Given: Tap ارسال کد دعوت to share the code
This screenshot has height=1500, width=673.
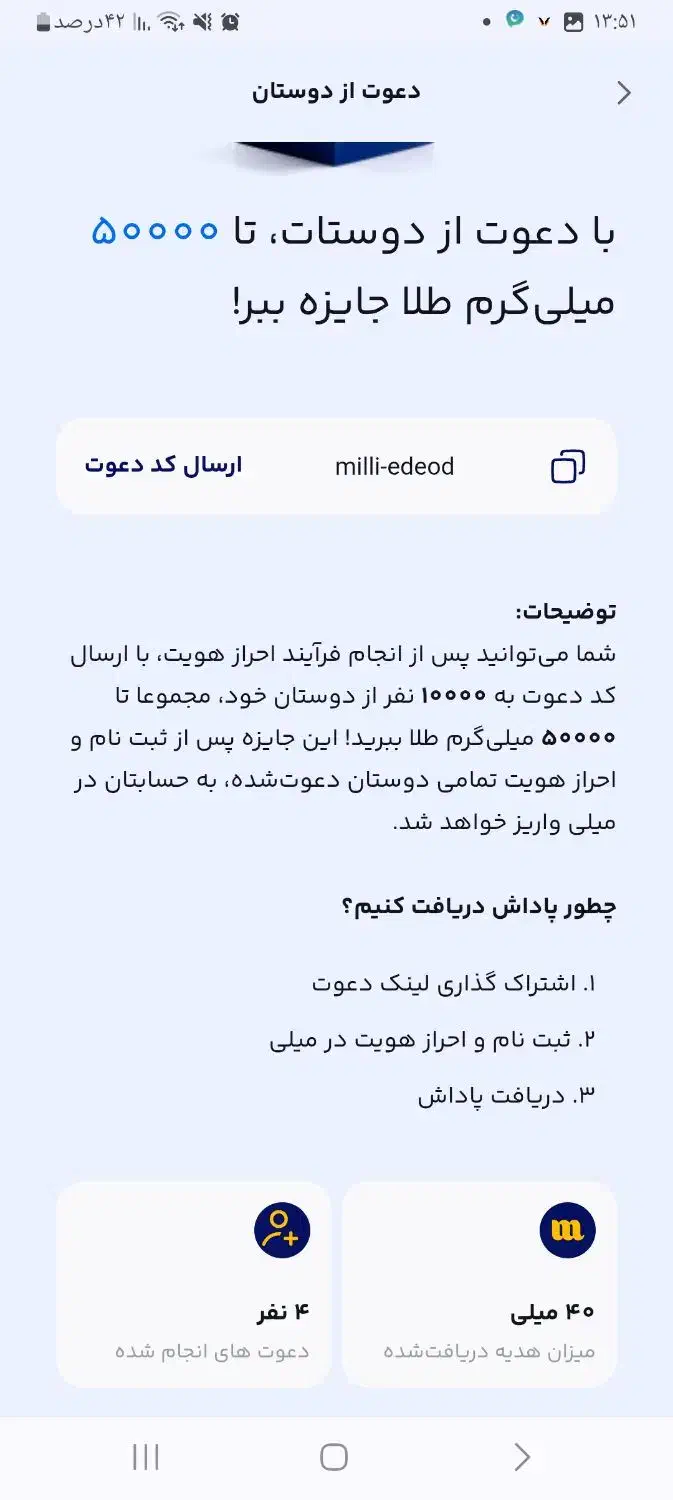Looking at the screenshot, I should point(163,466).
